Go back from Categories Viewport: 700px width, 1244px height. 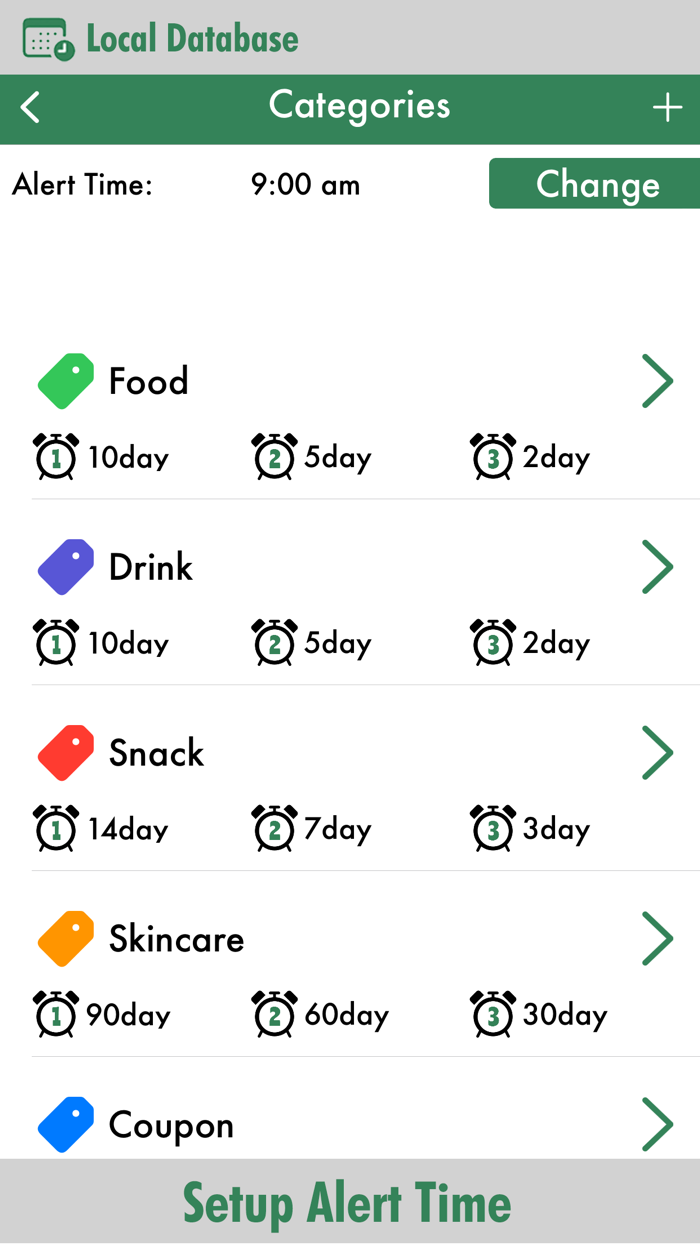pos(31,107)
